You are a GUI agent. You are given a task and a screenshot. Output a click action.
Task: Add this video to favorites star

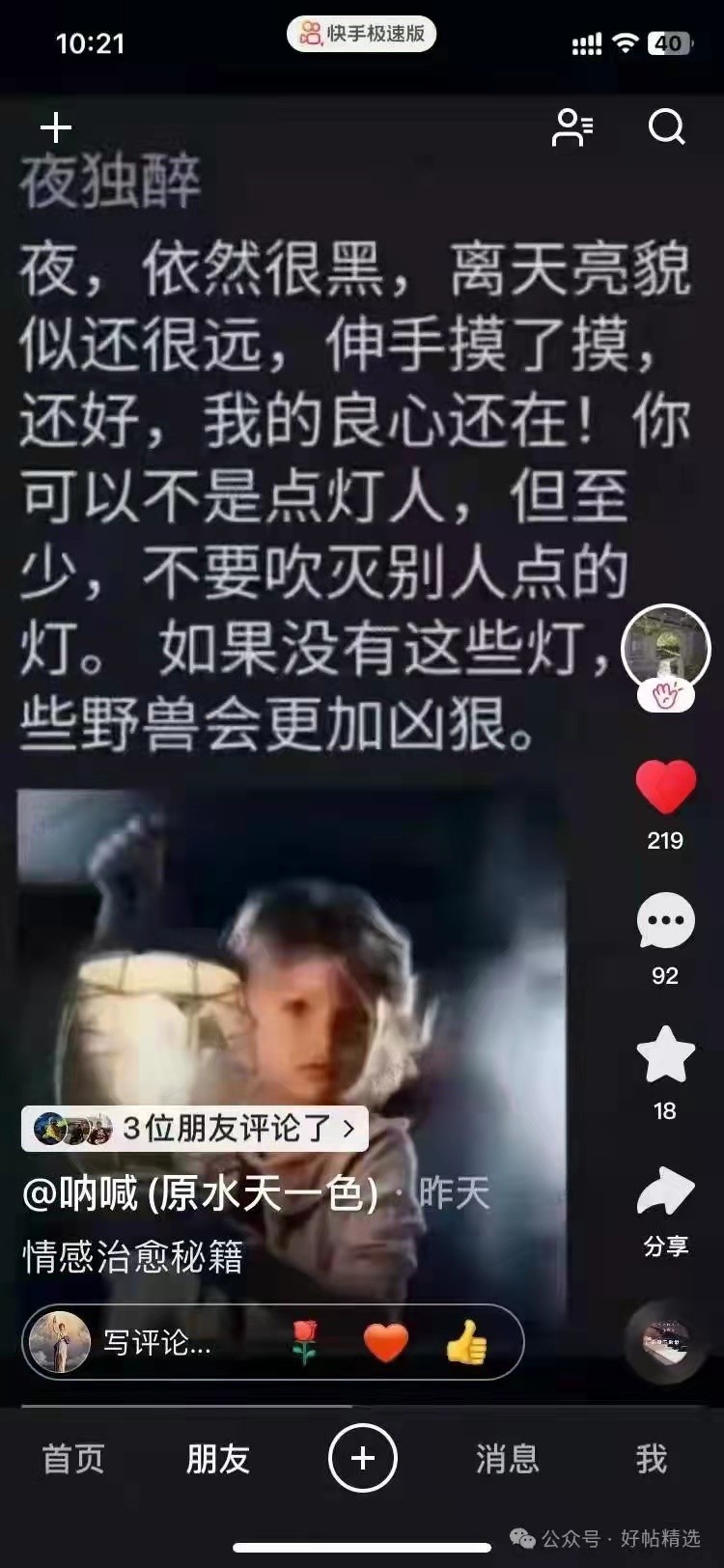click(x=665, y=1055)
